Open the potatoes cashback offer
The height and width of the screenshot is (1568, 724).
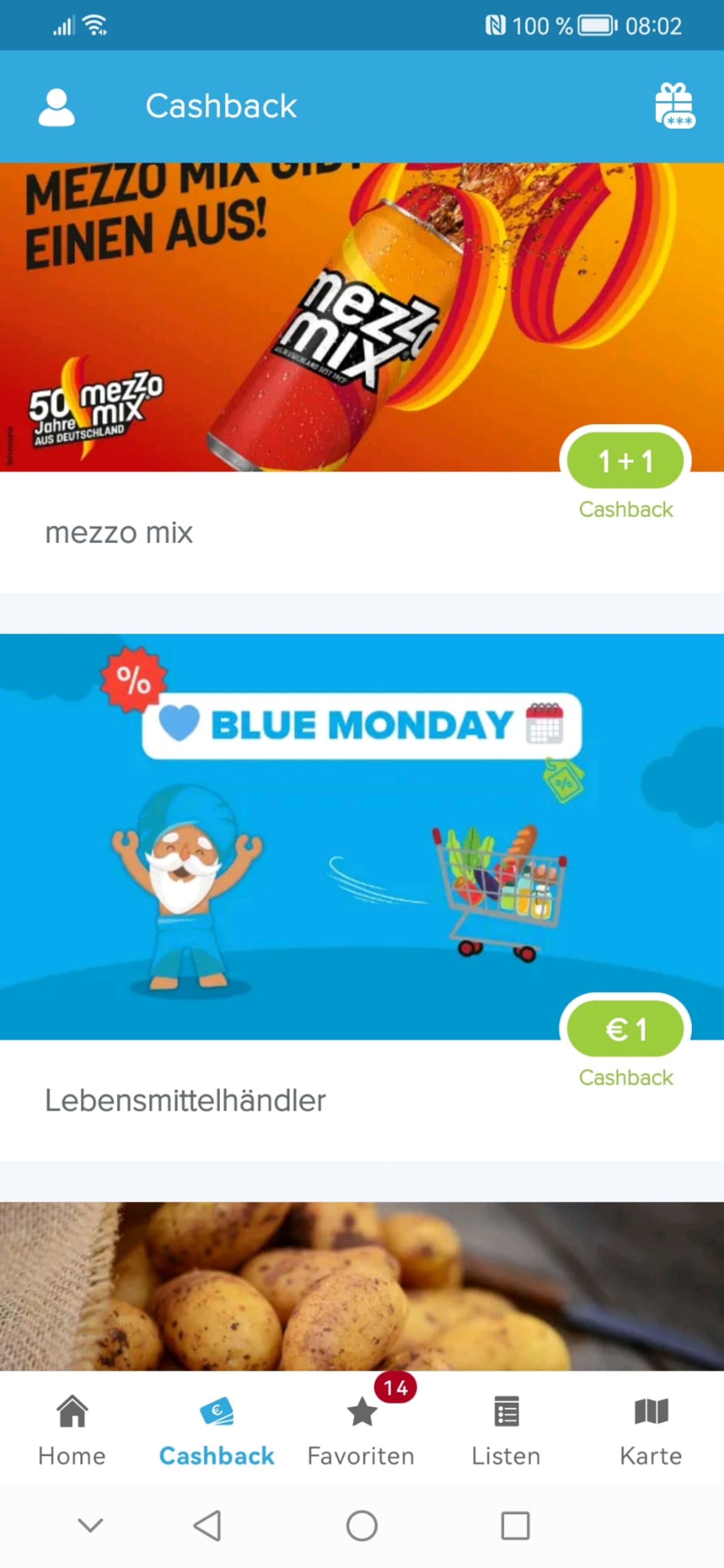point(362,1286)
